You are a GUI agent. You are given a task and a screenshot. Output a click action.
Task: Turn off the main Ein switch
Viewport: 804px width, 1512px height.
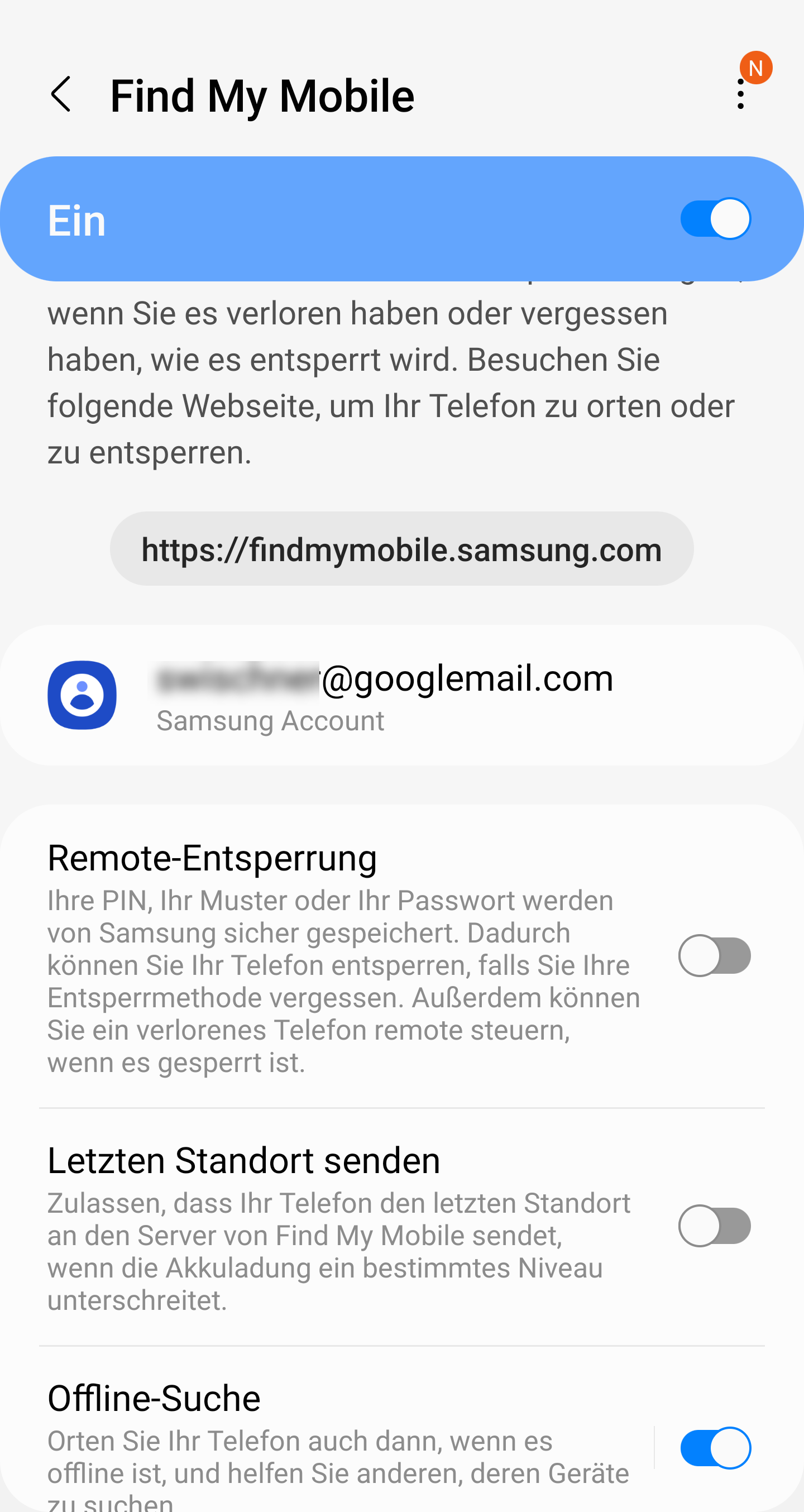(x=715, y=219)
